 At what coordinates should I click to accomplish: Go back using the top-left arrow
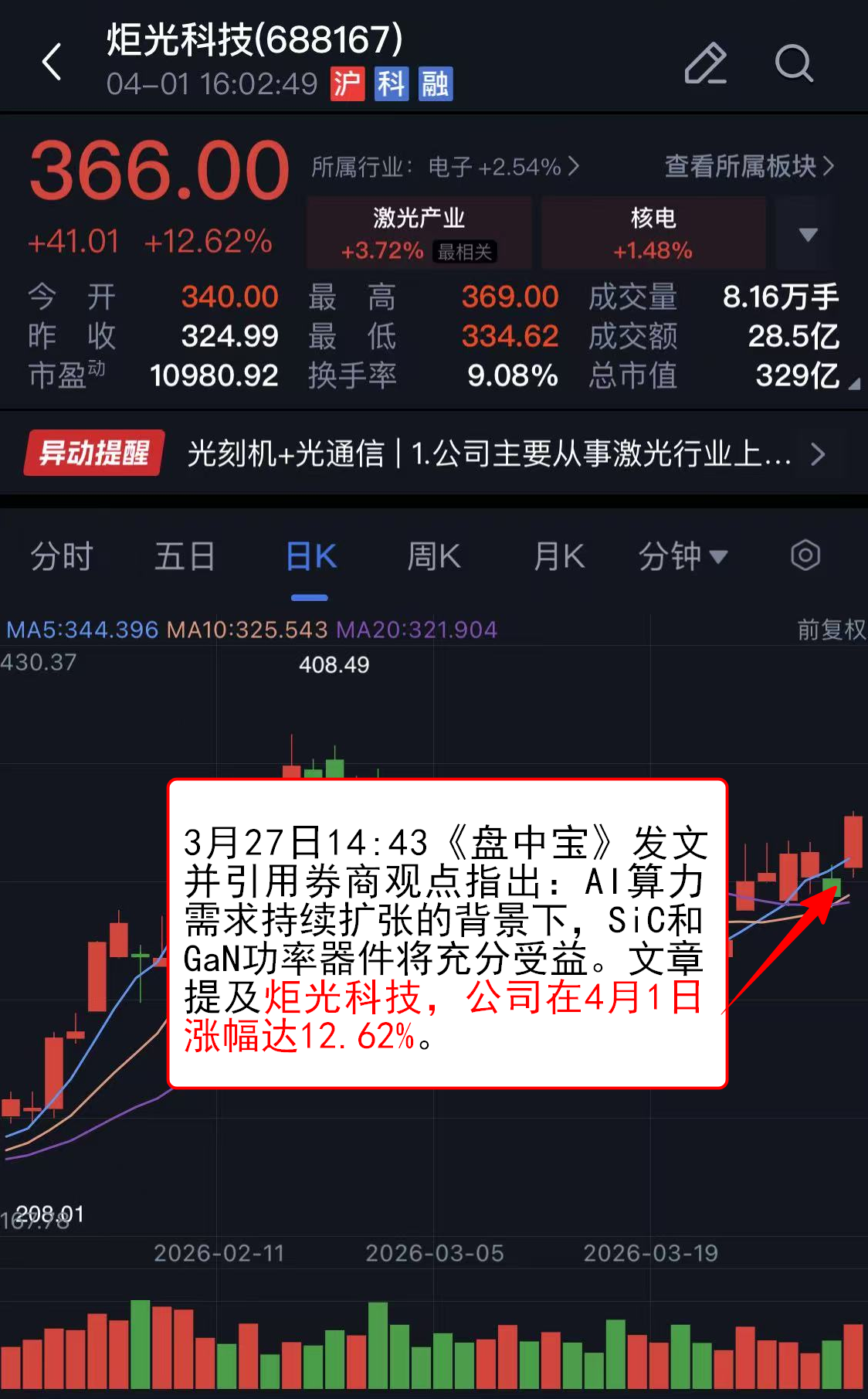[52, 62]
